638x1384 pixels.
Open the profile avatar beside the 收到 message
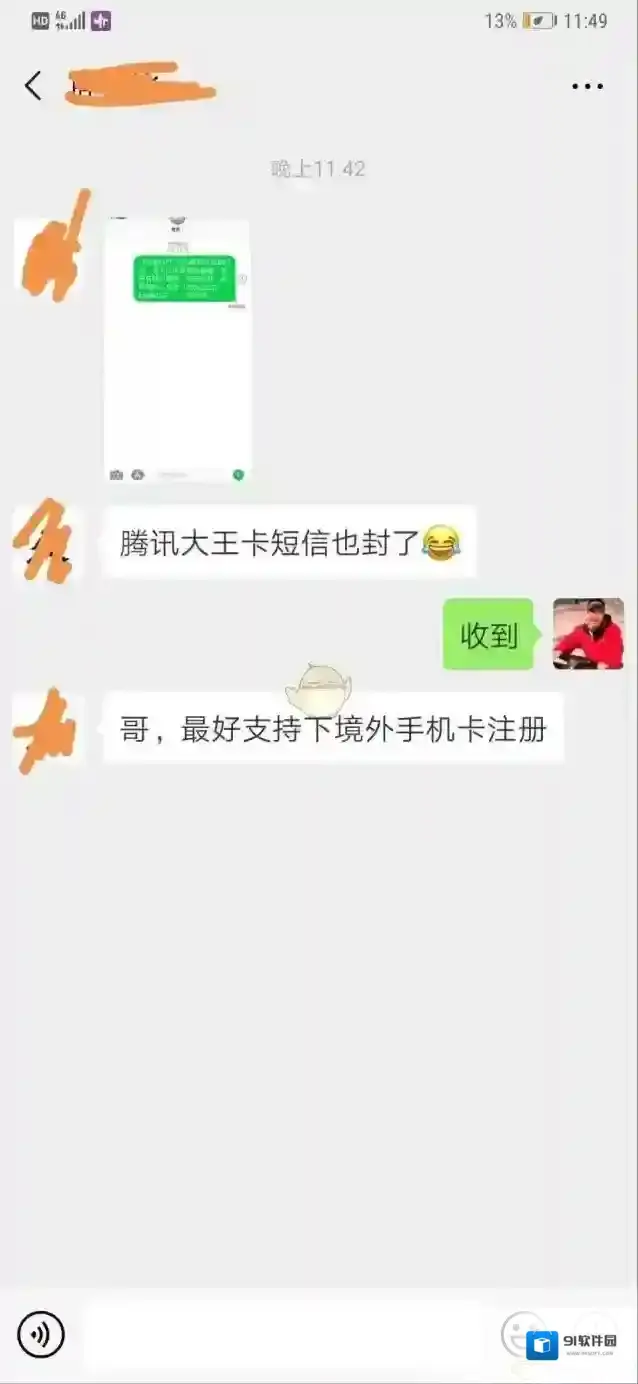pyautogui.click(x=588, y=634)
